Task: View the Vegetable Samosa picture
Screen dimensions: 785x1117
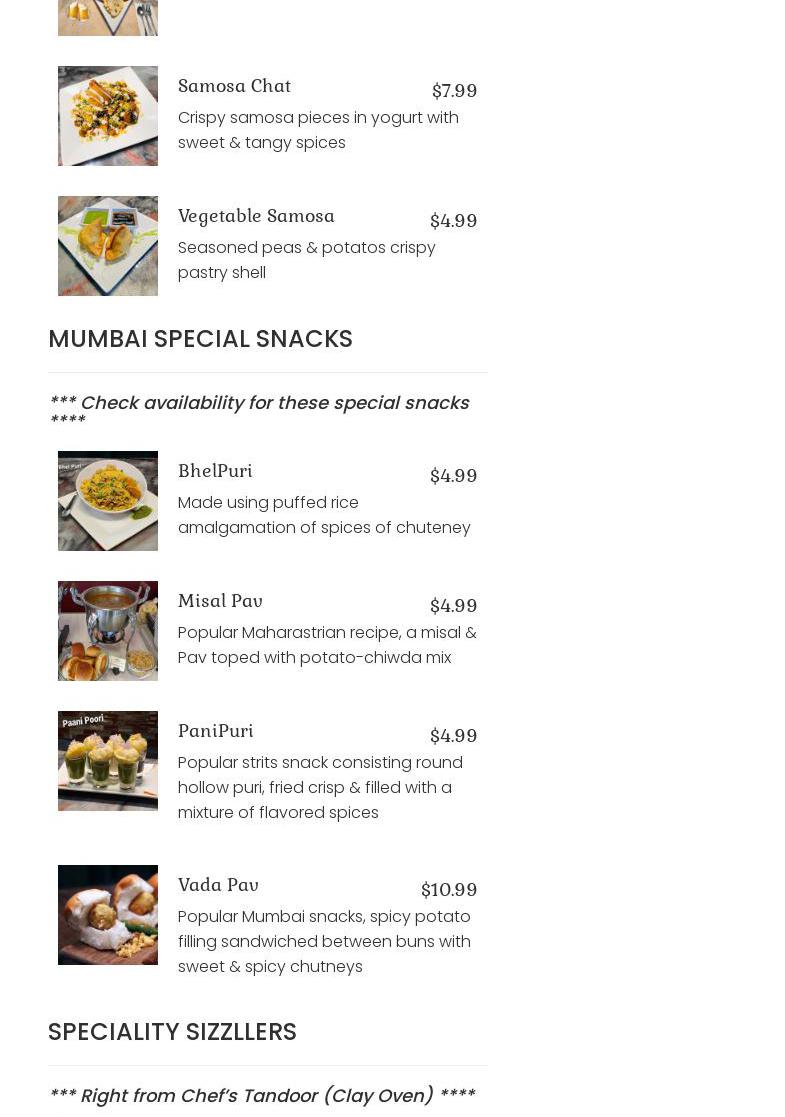Action: point(107,246)
